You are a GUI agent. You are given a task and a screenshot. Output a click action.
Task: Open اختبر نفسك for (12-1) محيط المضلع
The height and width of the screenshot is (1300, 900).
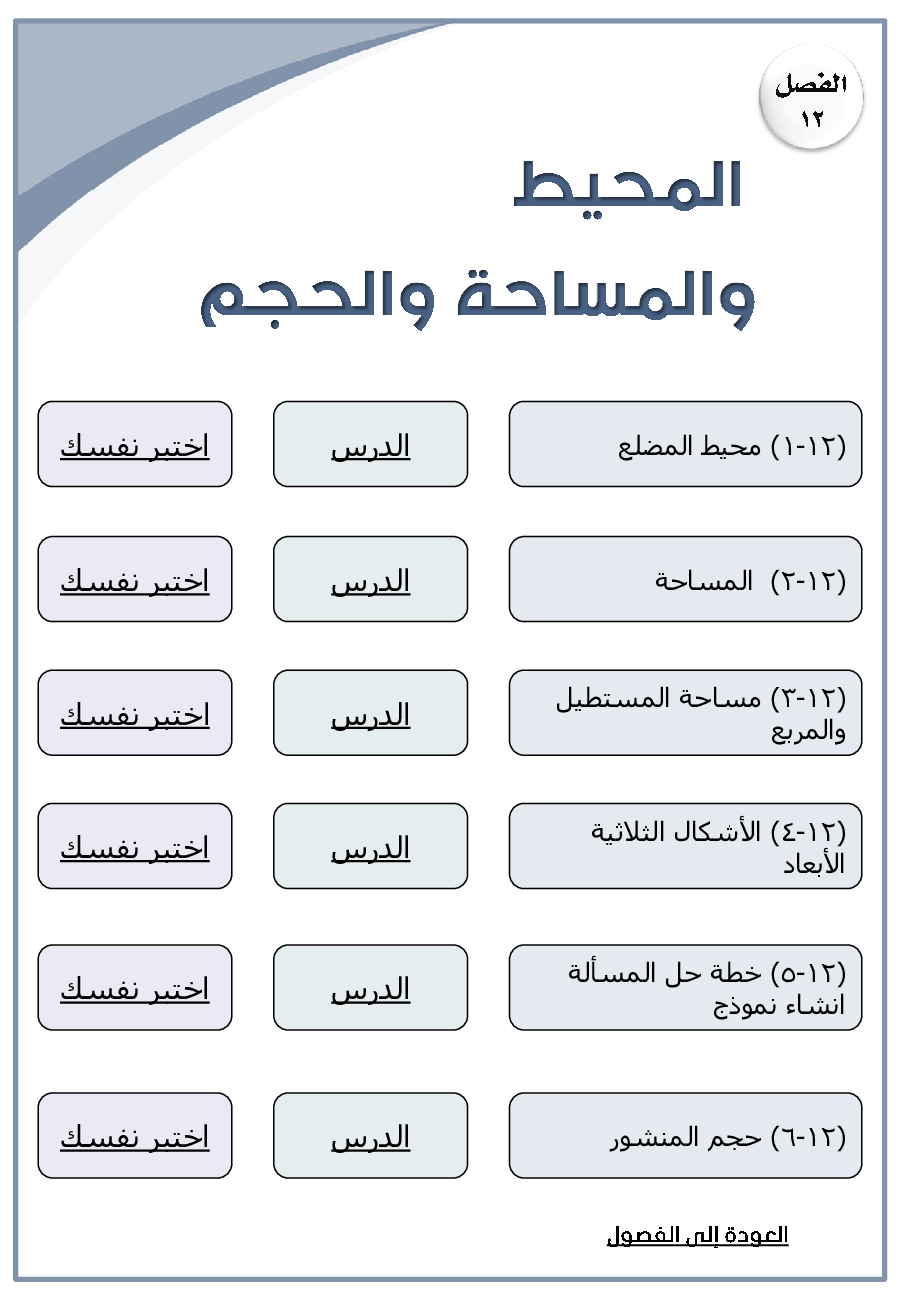(x=135, y=445)
